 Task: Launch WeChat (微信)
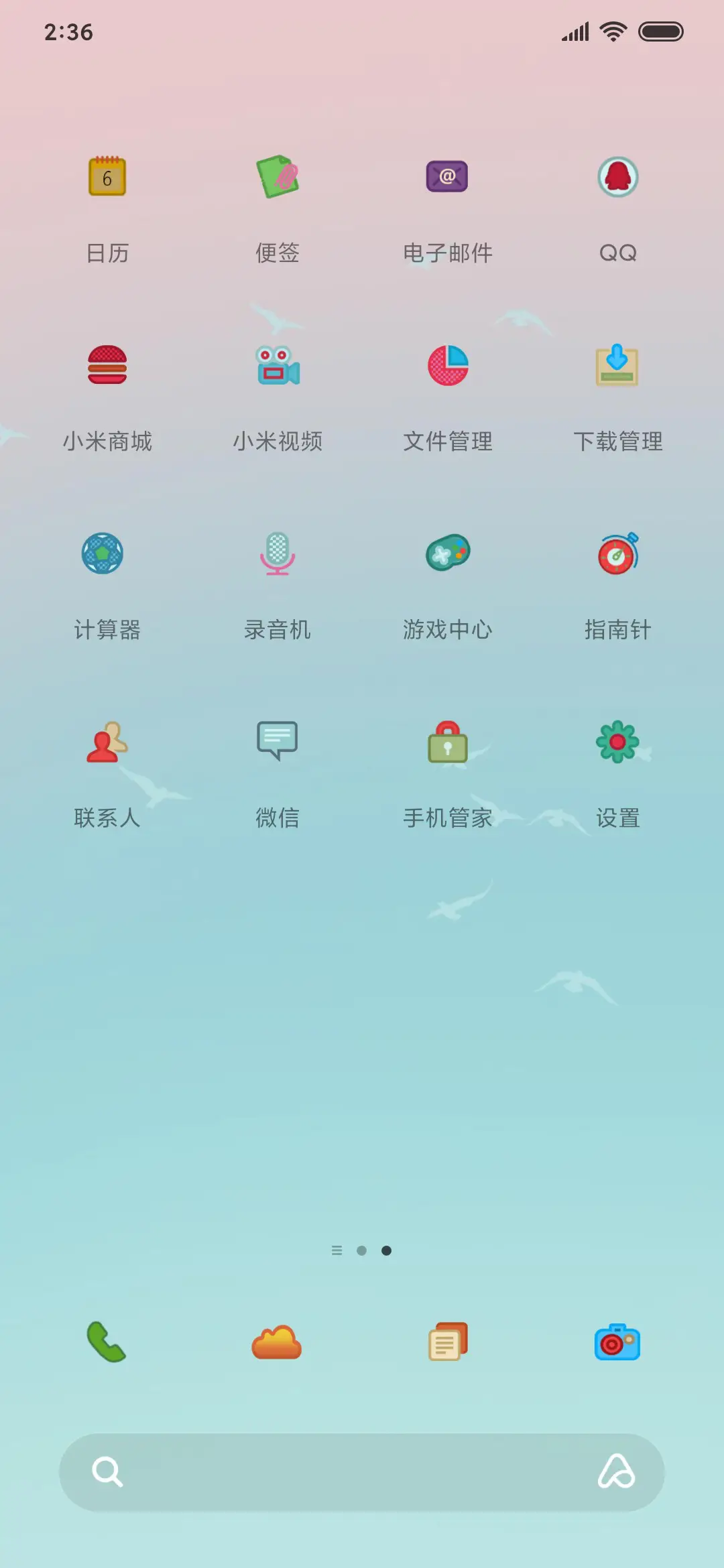(278, 742)
